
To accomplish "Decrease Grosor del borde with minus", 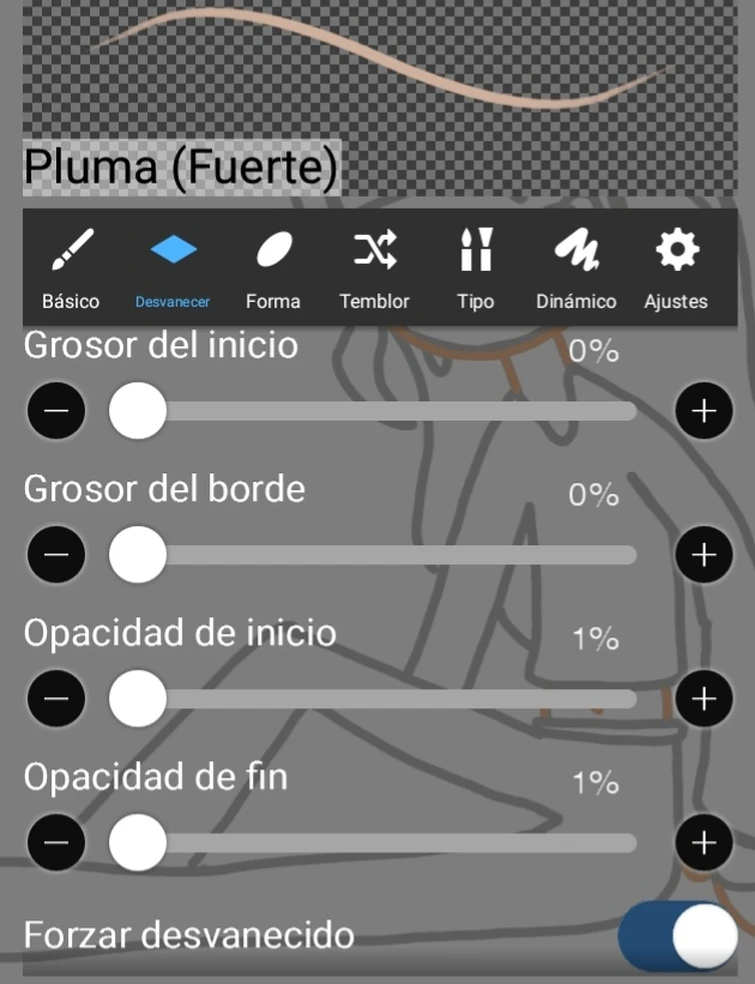I will click(56, 555).
